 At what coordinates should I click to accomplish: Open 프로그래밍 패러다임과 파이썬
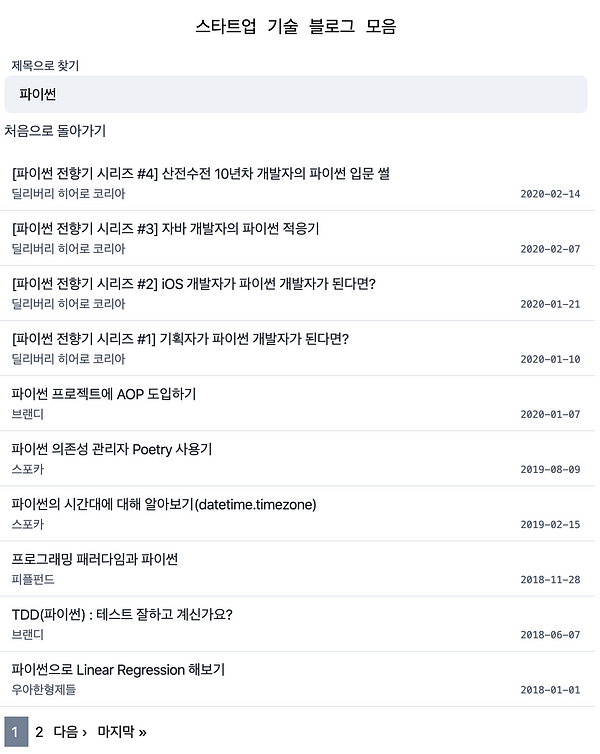[x=95, y=559]
